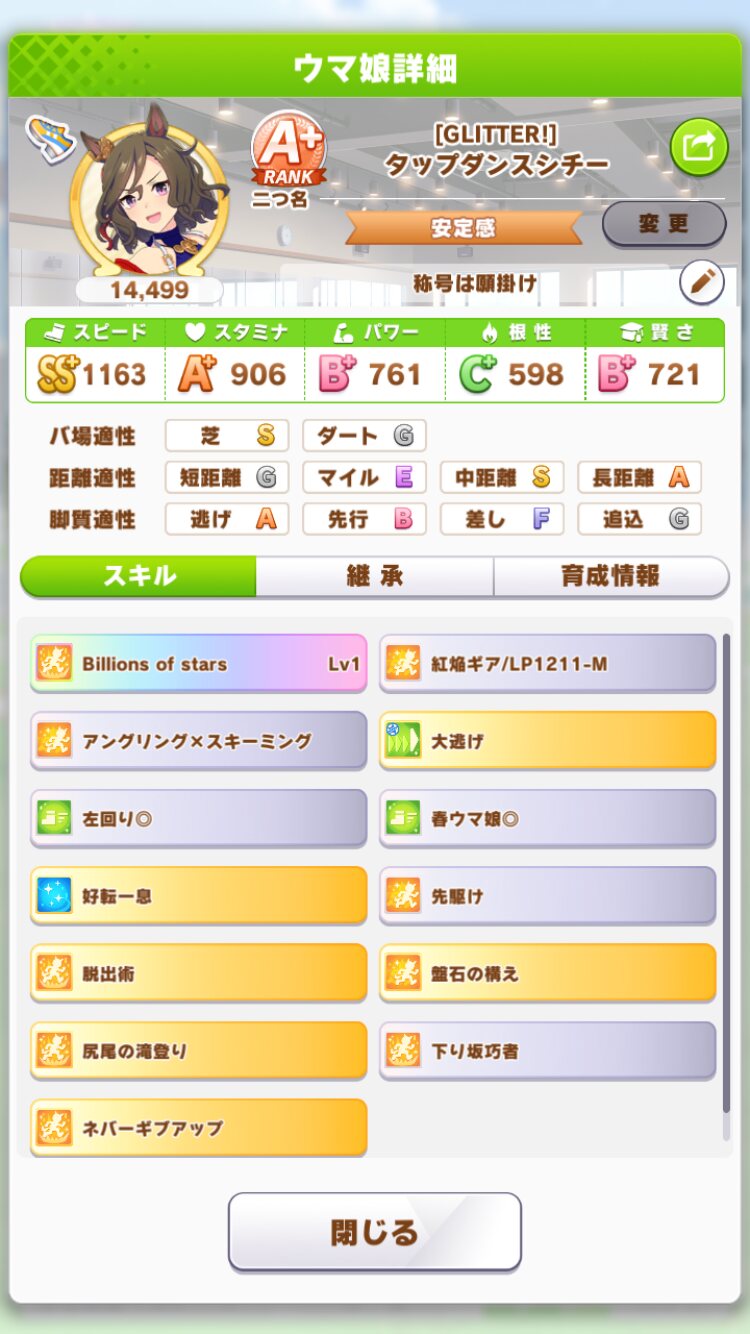
Task: Open the 脱出術 skill details
Action: pyautogui.click(x=198, y=973)
